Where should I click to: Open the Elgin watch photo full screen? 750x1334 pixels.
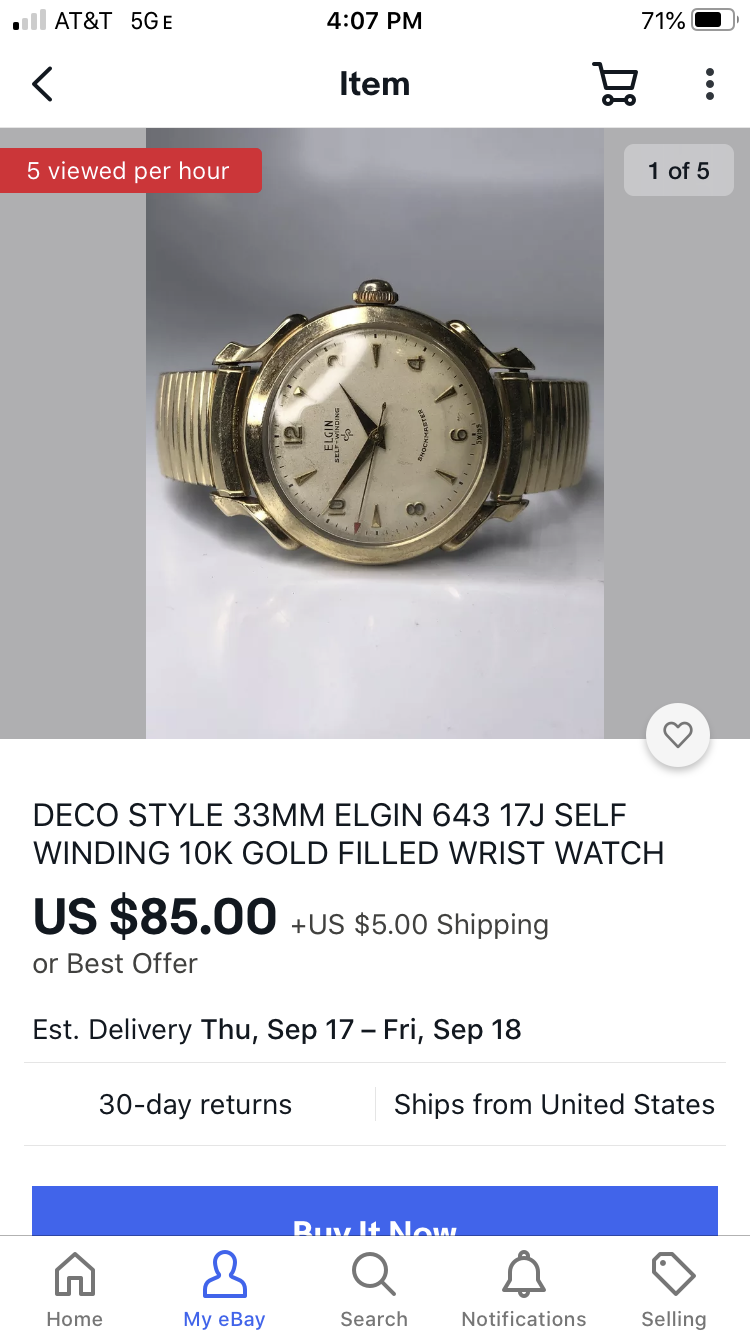(375, 432)
